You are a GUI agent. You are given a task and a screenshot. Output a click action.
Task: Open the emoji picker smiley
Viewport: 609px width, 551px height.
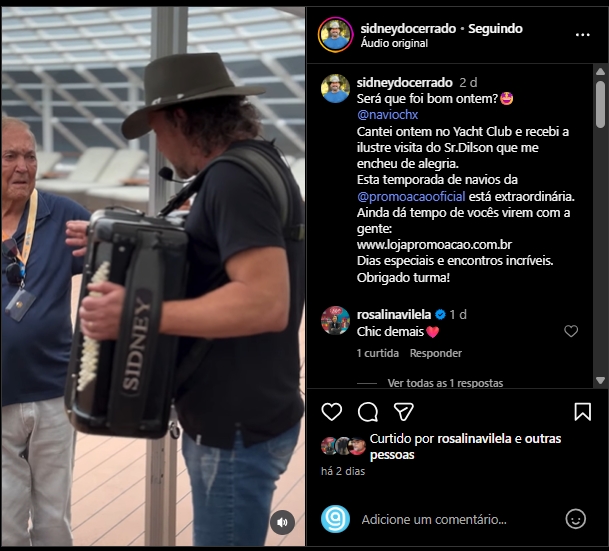point(576,519)
